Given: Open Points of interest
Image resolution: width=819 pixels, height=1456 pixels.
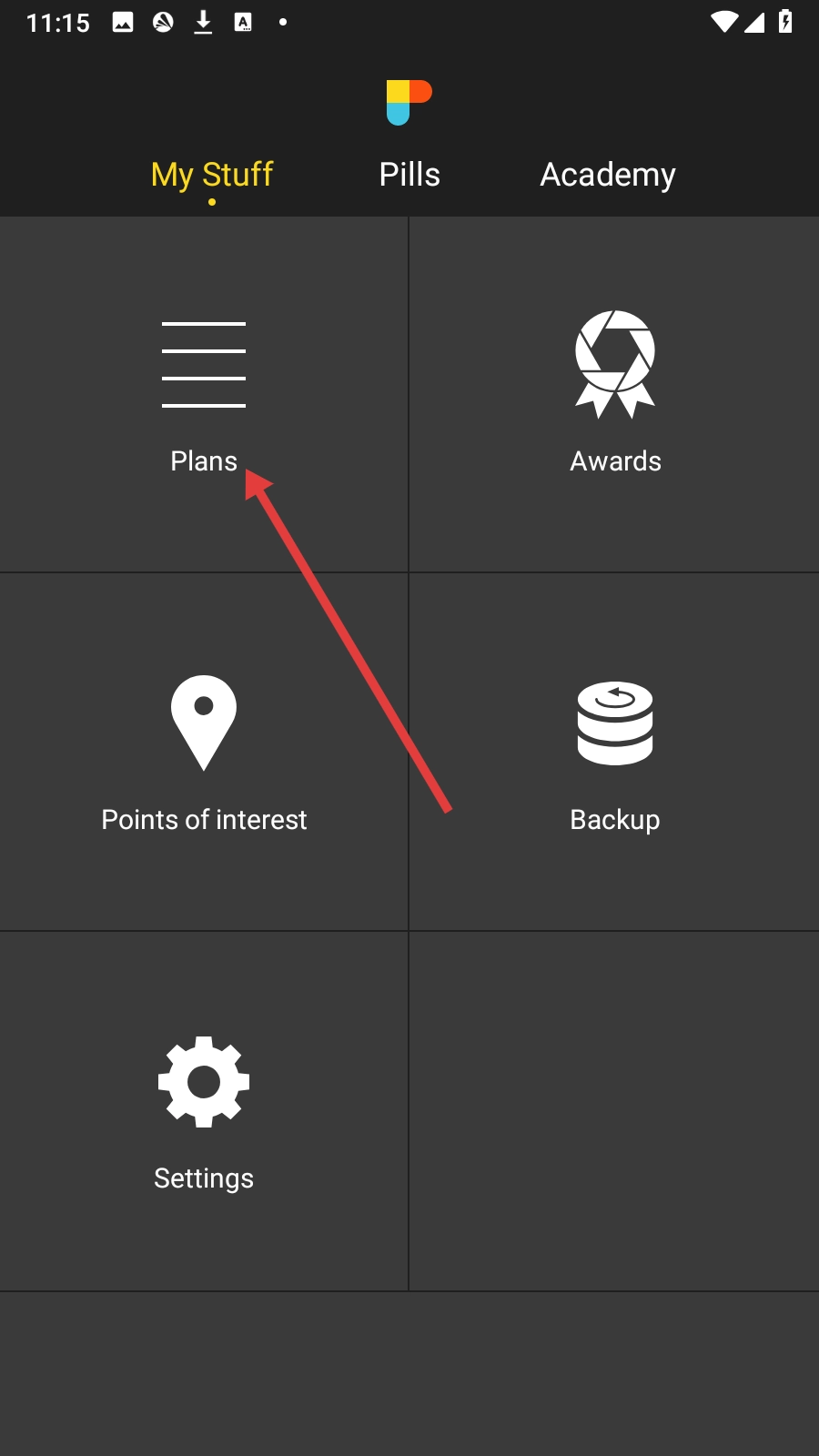Looking at the screenshot, I should point(204,753).
